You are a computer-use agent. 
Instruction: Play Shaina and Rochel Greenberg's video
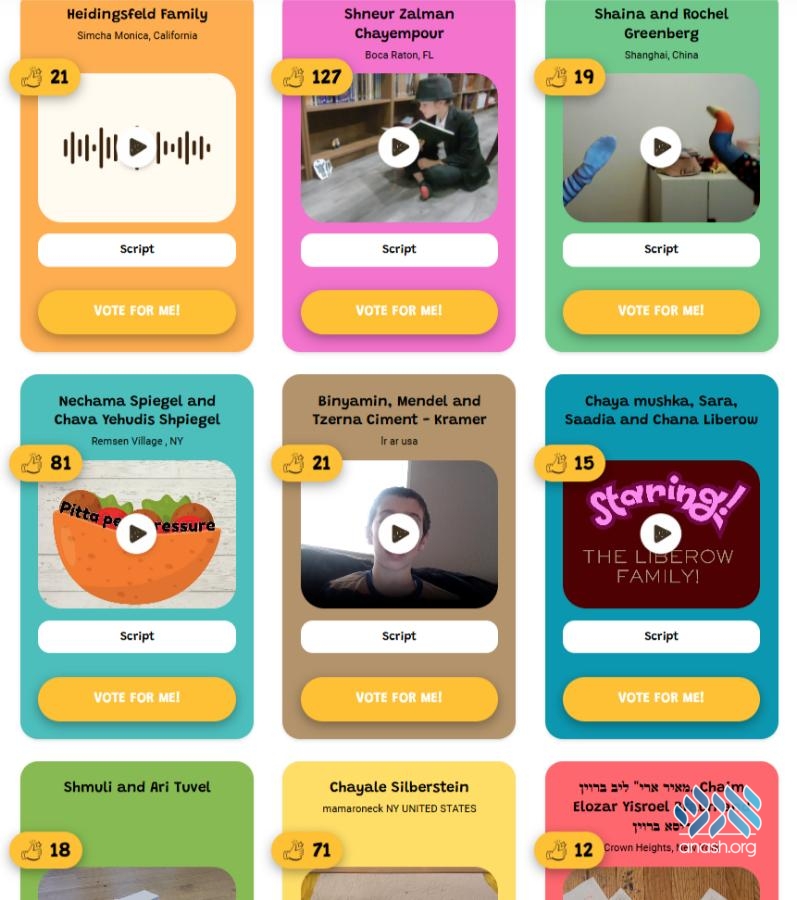pos(661,148)
